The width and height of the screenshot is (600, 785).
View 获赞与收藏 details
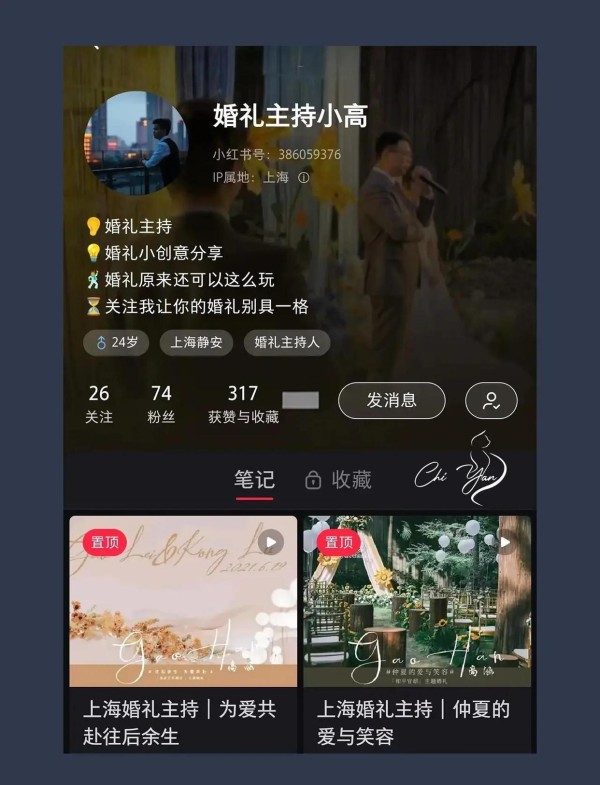pos(243,404)
